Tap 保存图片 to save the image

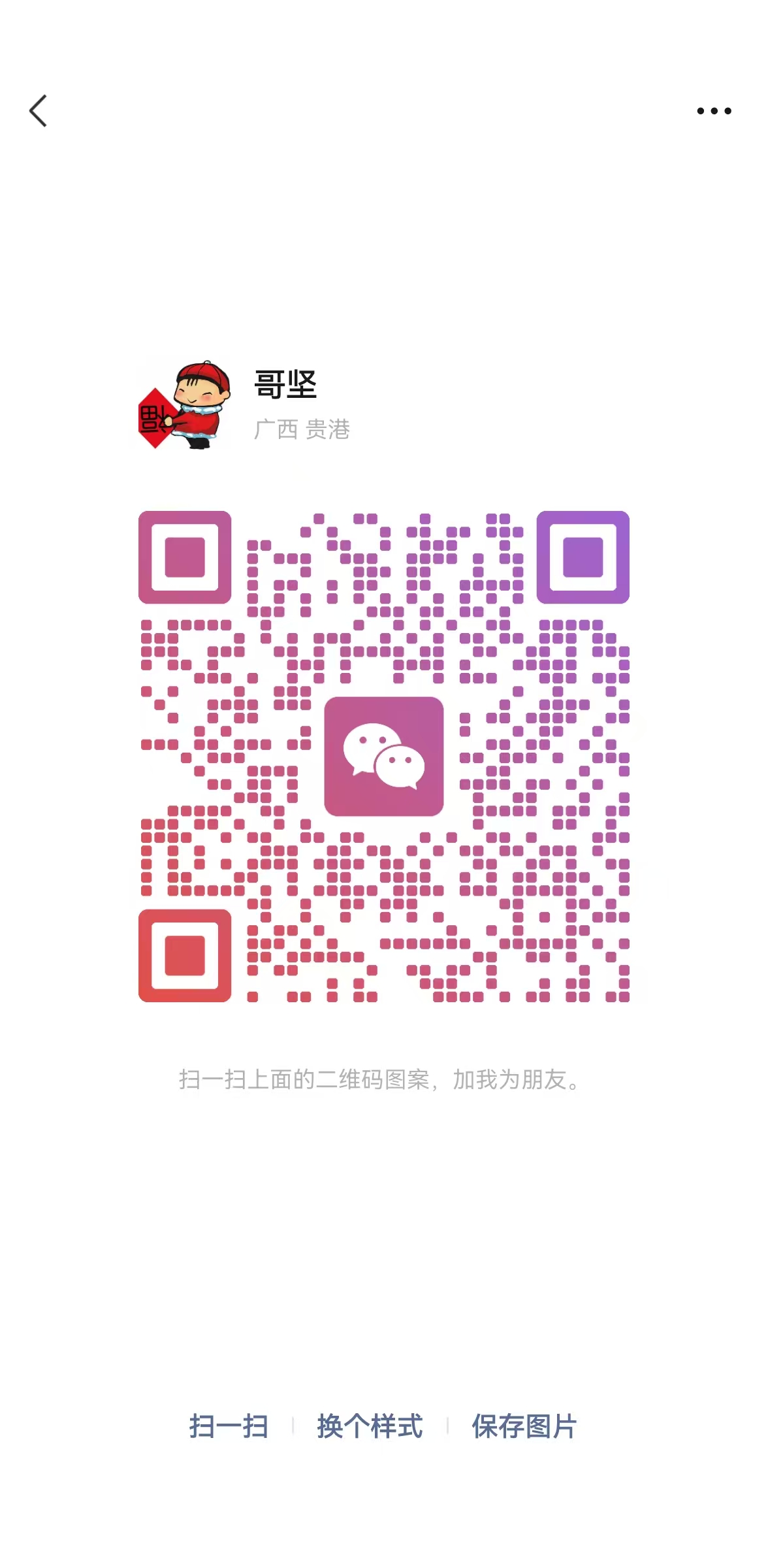tap(524, 1426)
